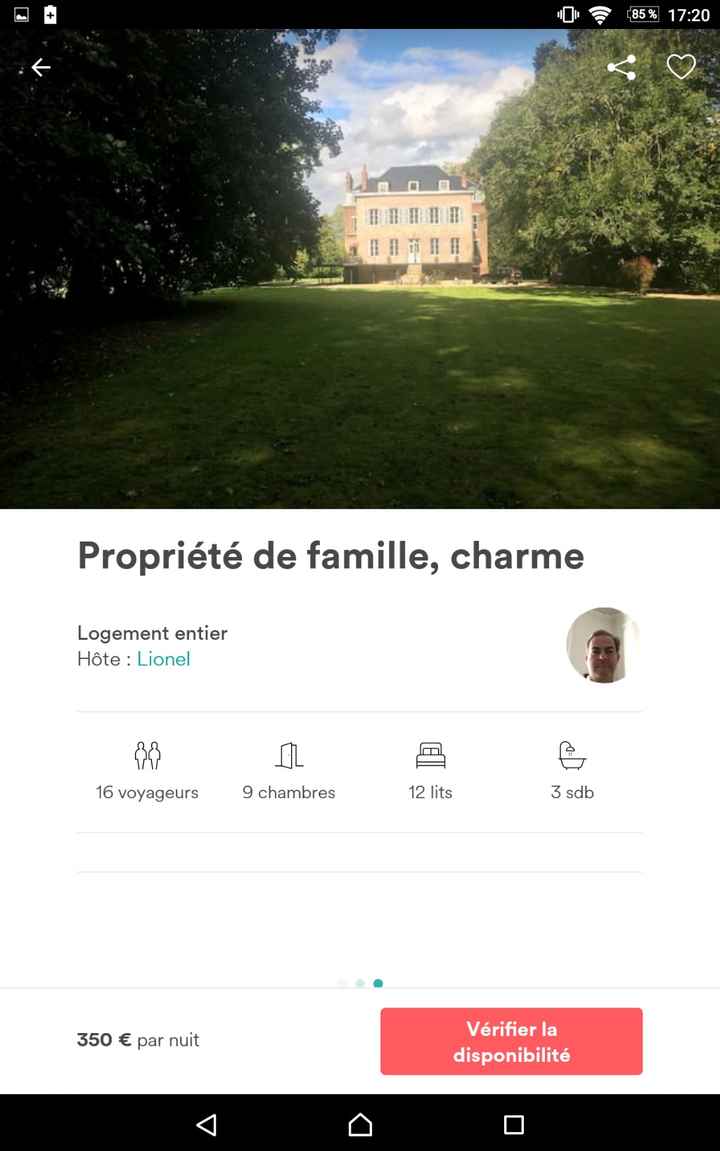Toggle the wishlist heart for this property
The height and width of the screenshot is (1151, 720).
click(x=681, y=67)
